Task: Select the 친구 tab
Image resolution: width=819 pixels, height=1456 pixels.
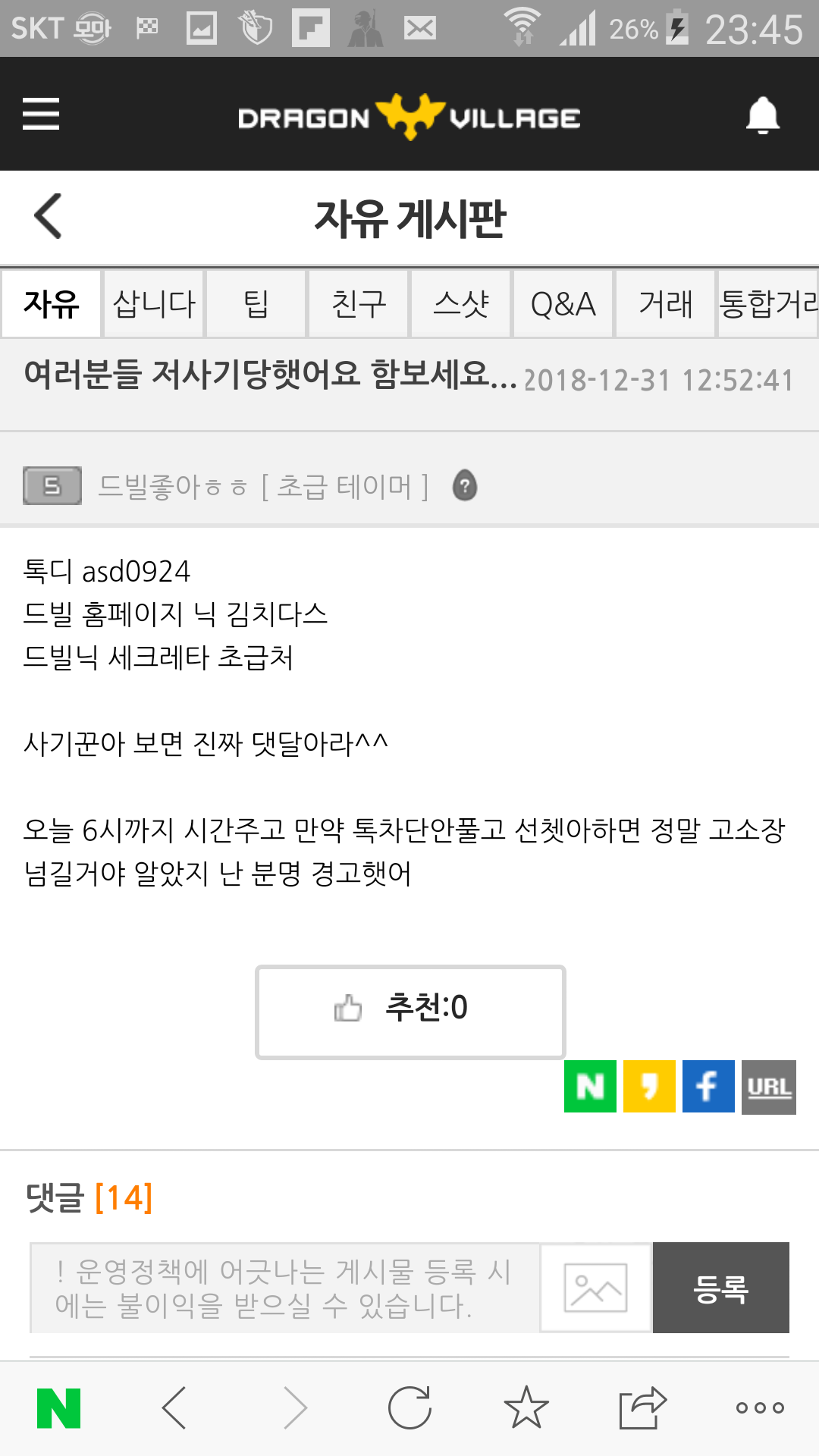Action: pos(359,304)
